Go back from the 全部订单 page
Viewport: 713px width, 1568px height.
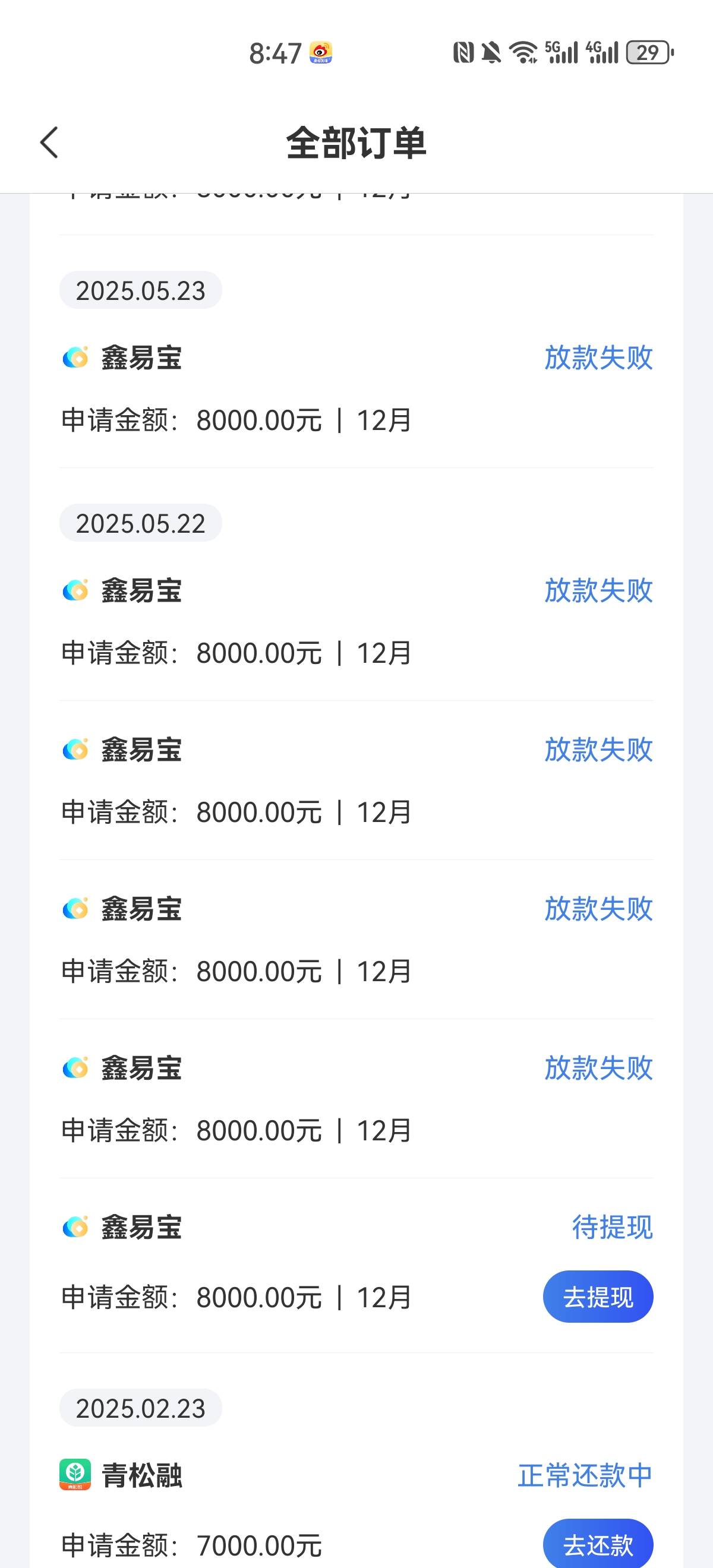[49, 143]
